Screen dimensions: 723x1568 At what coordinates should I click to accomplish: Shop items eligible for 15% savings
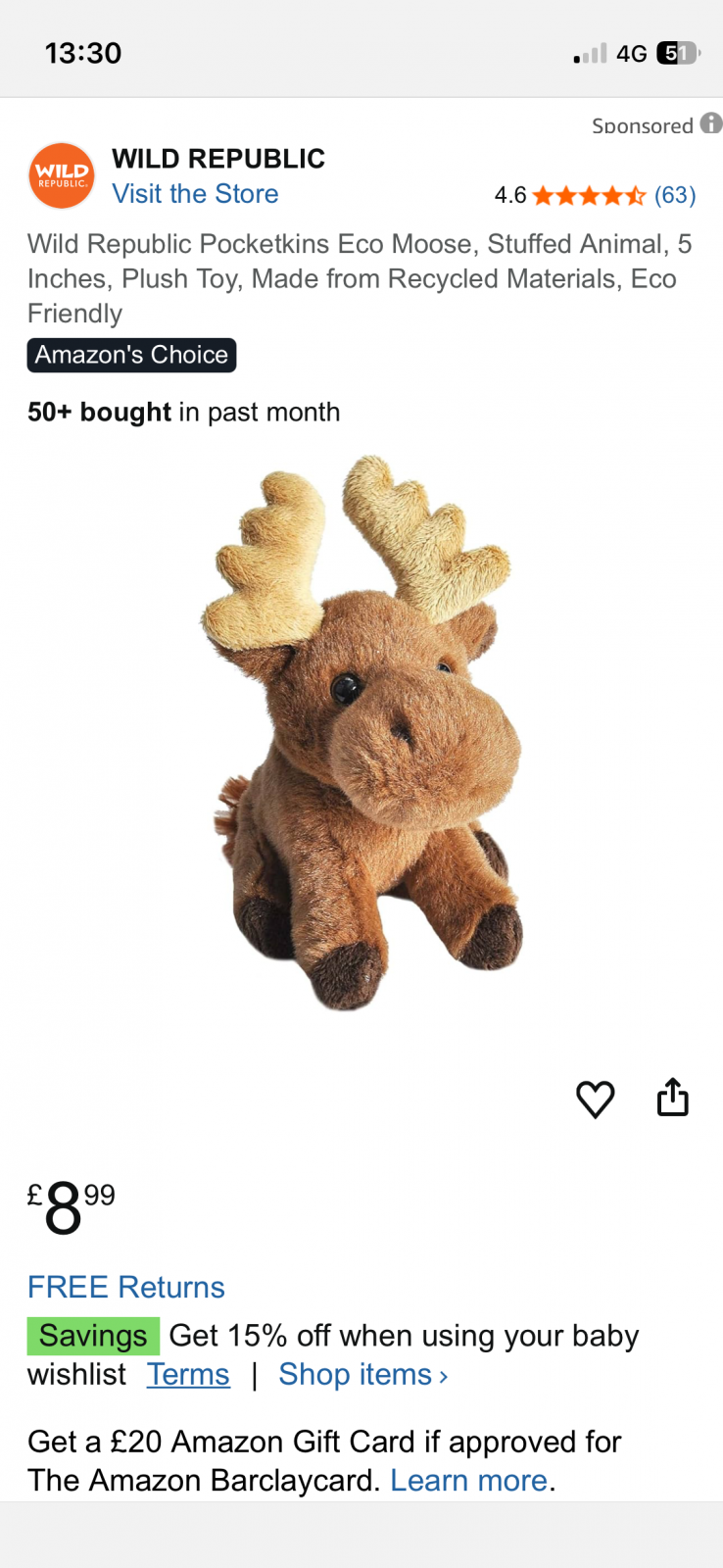[x=362, y=1374]
